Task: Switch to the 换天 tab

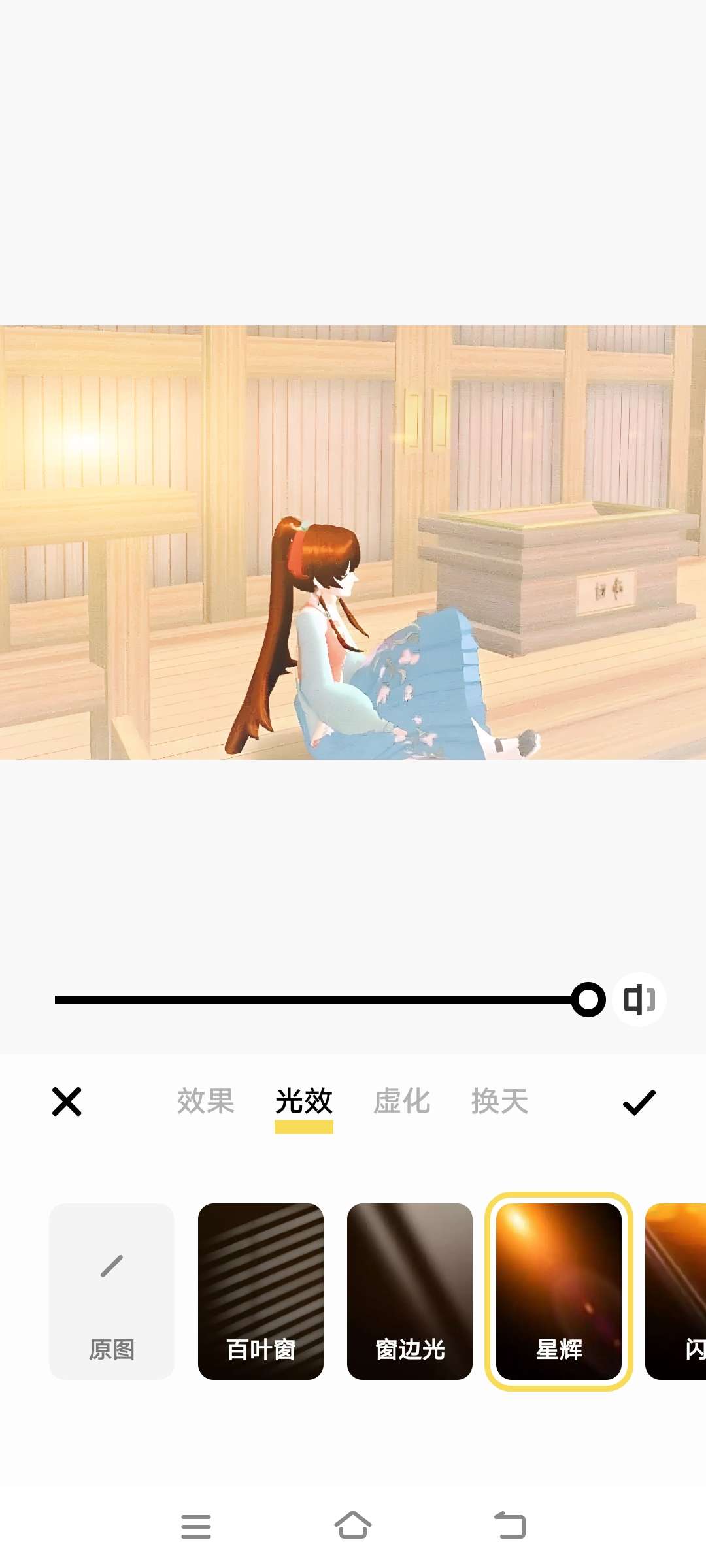Action: [x=500, y=1102]
